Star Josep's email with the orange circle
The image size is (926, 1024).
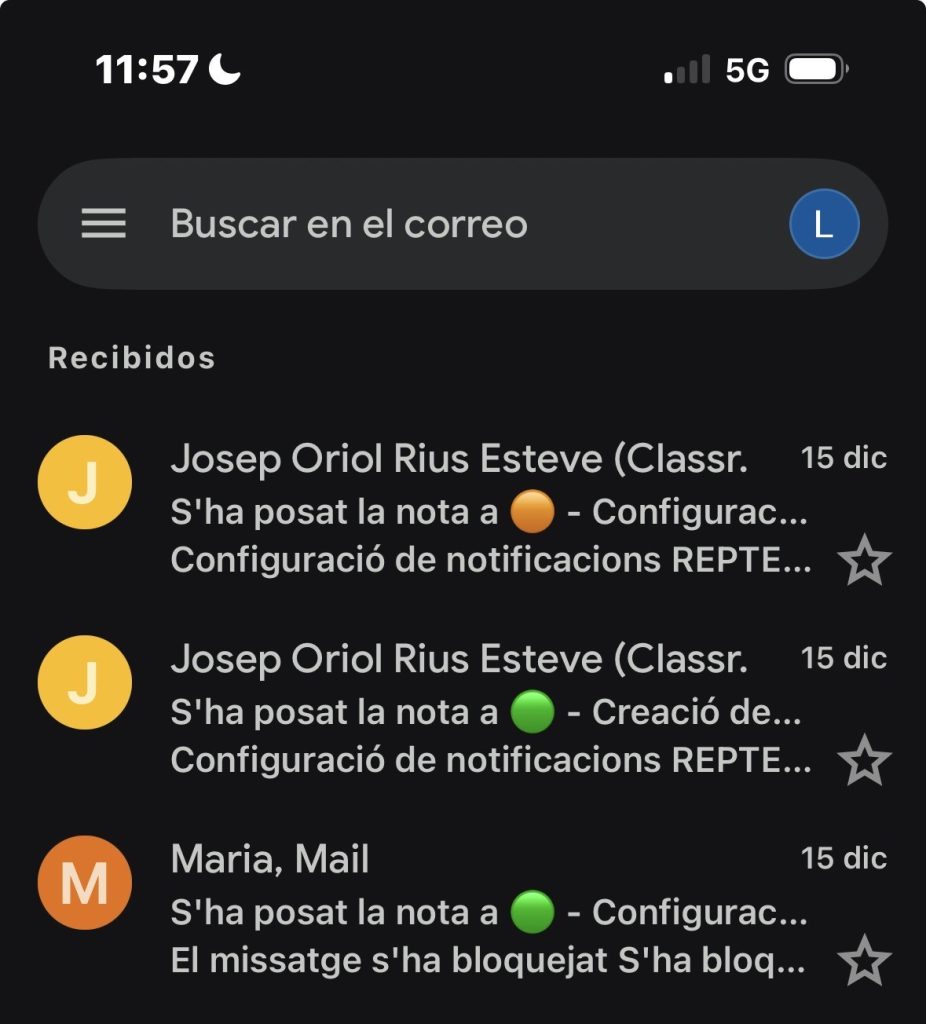coord(863,561)
